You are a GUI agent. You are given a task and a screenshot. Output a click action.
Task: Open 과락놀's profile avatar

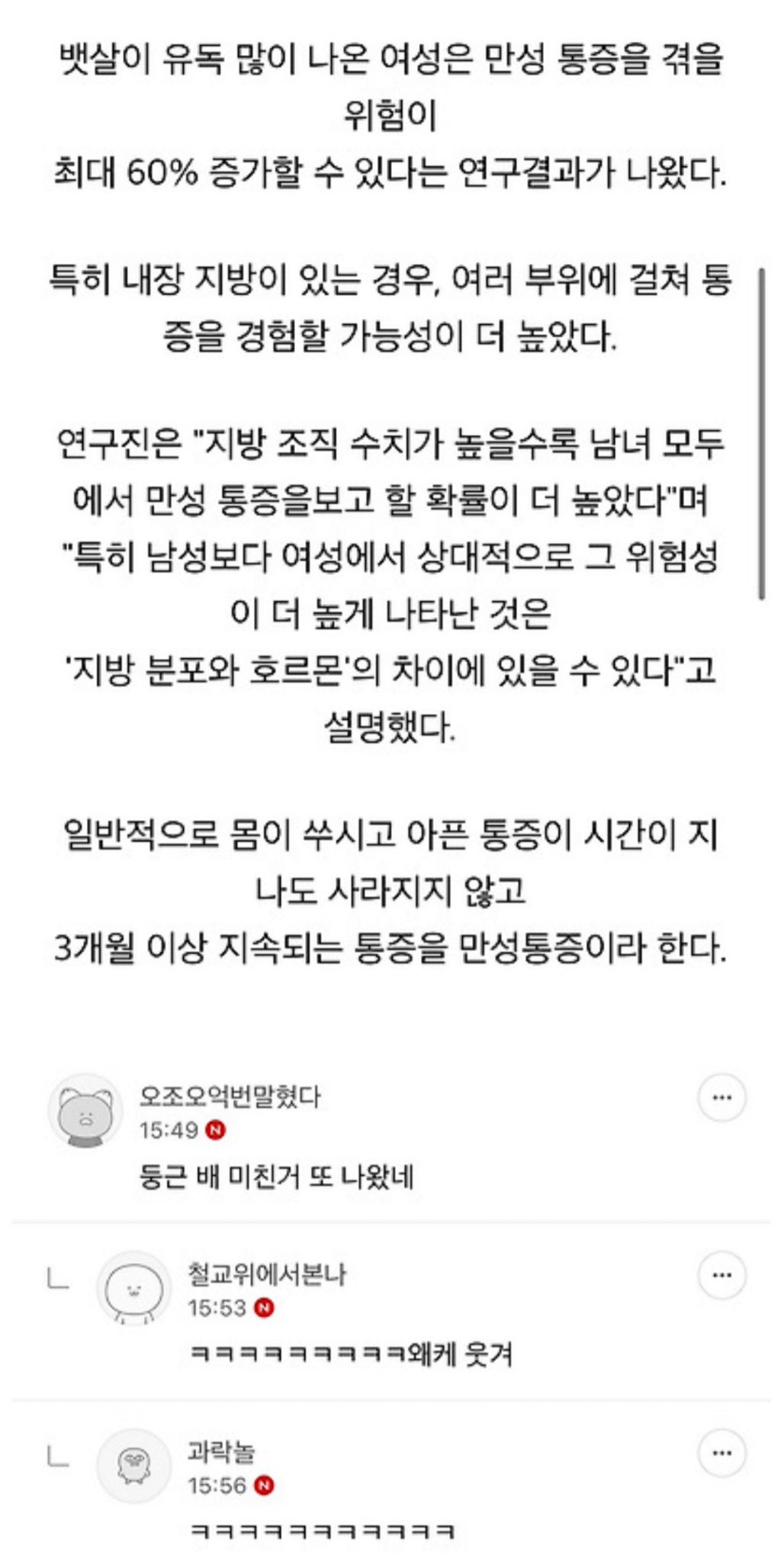[x=134, y=1467]
